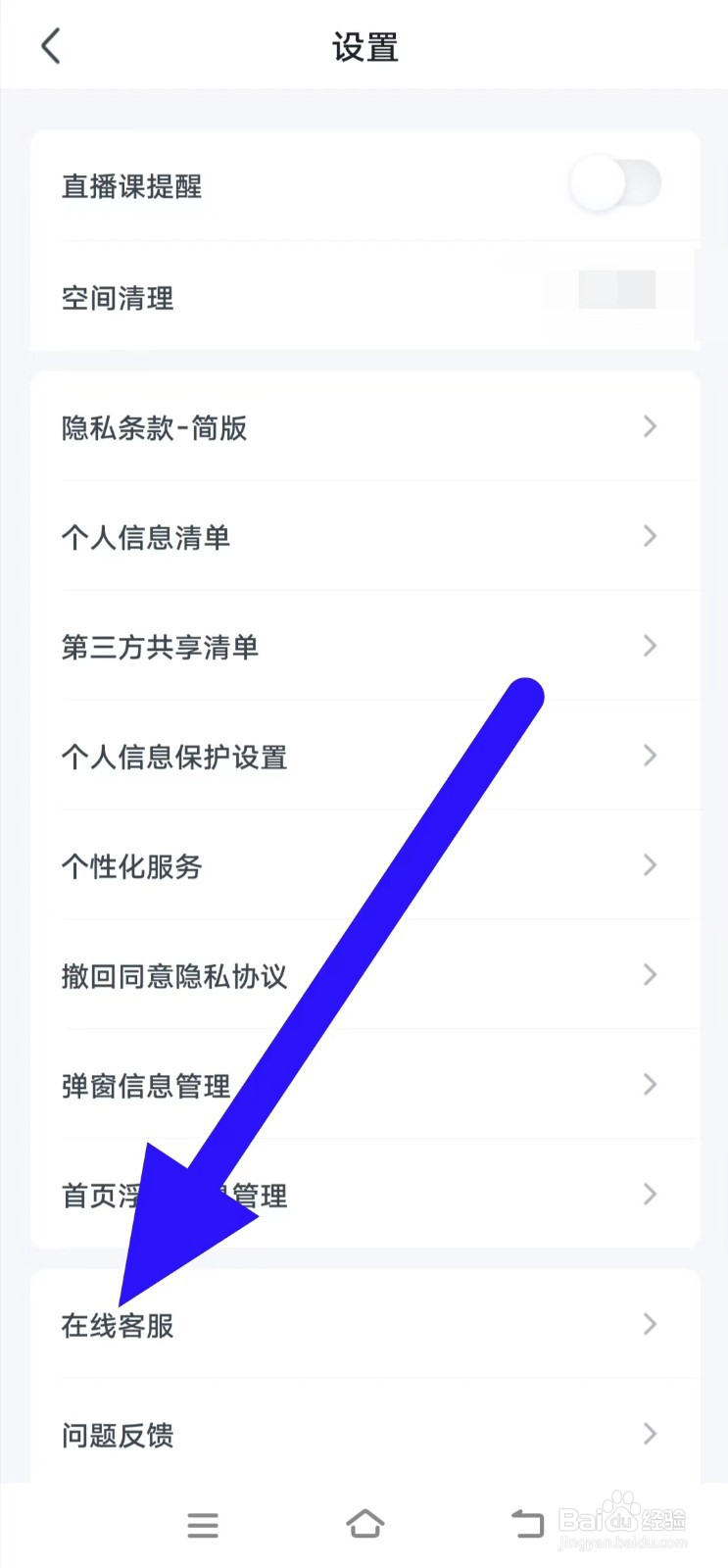Enable the 直播课提醒 live class reminder switch
This screenshot has width=728, height=1568.
point(615,184)
